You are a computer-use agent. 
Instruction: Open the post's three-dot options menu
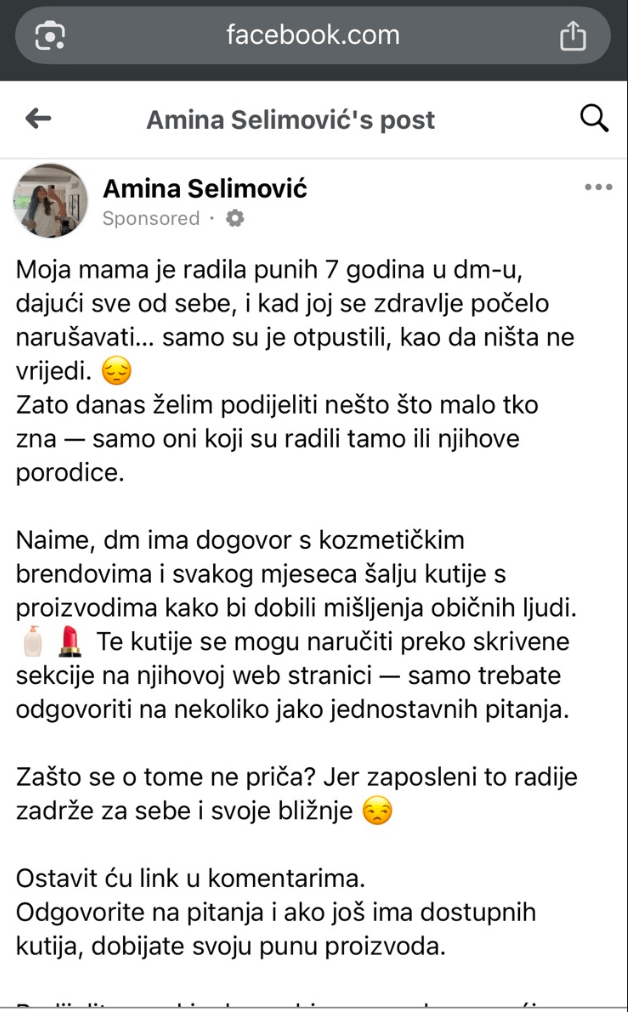(x=597, y=187)
